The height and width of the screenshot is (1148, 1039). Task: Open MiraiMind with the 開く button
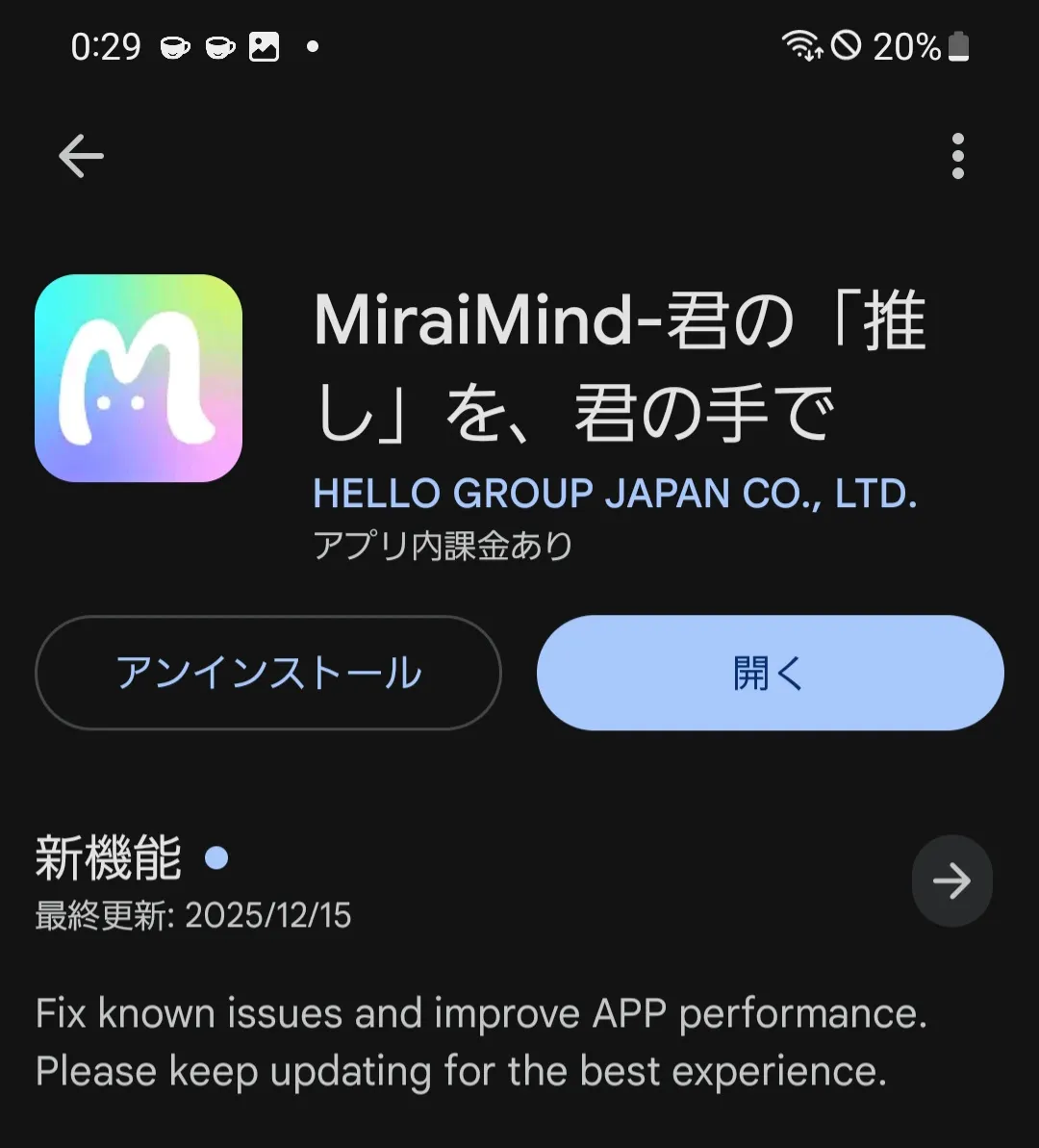point(770,673)
